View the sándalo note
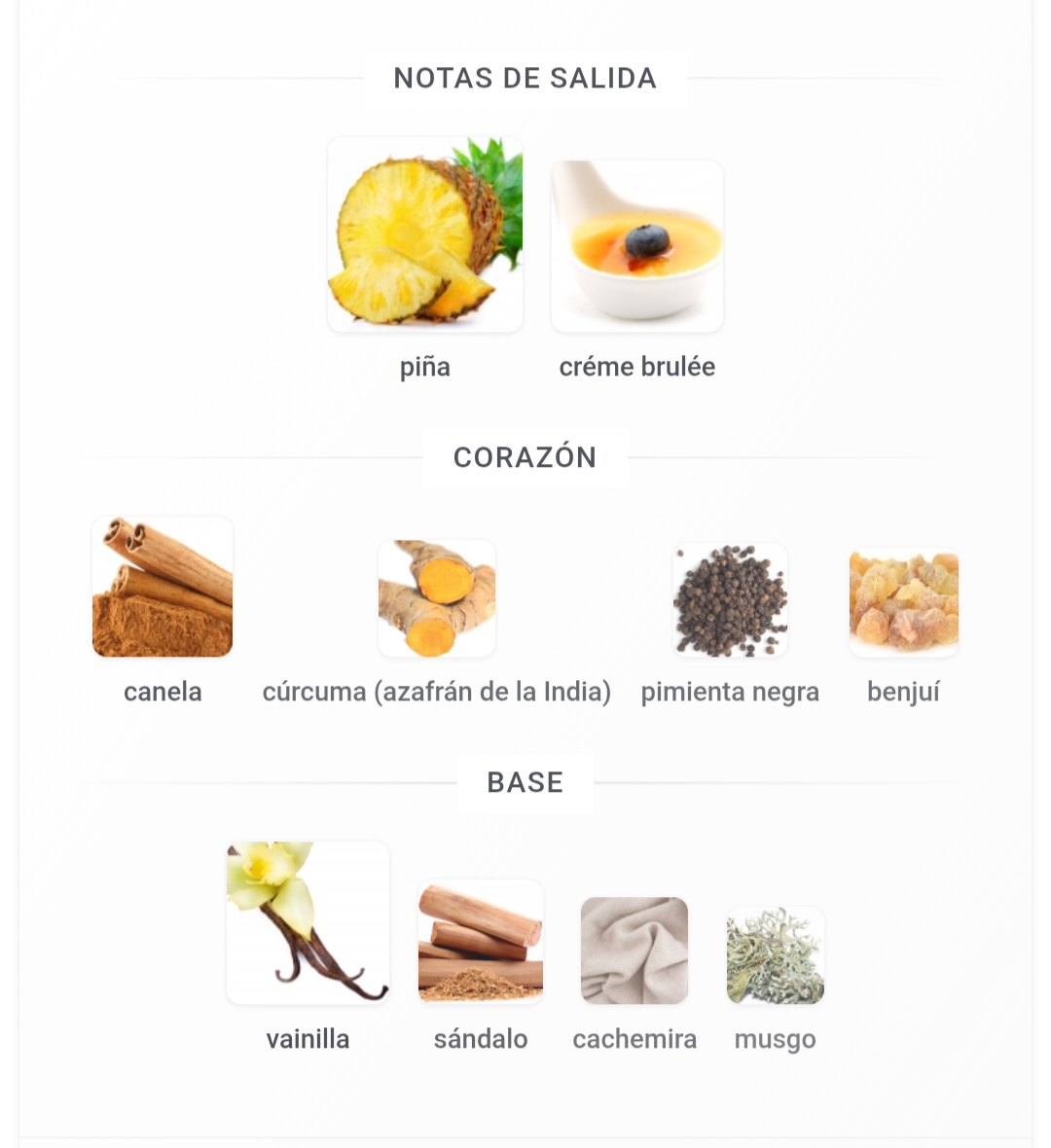 pyautogui.click(x=481, y=942)
